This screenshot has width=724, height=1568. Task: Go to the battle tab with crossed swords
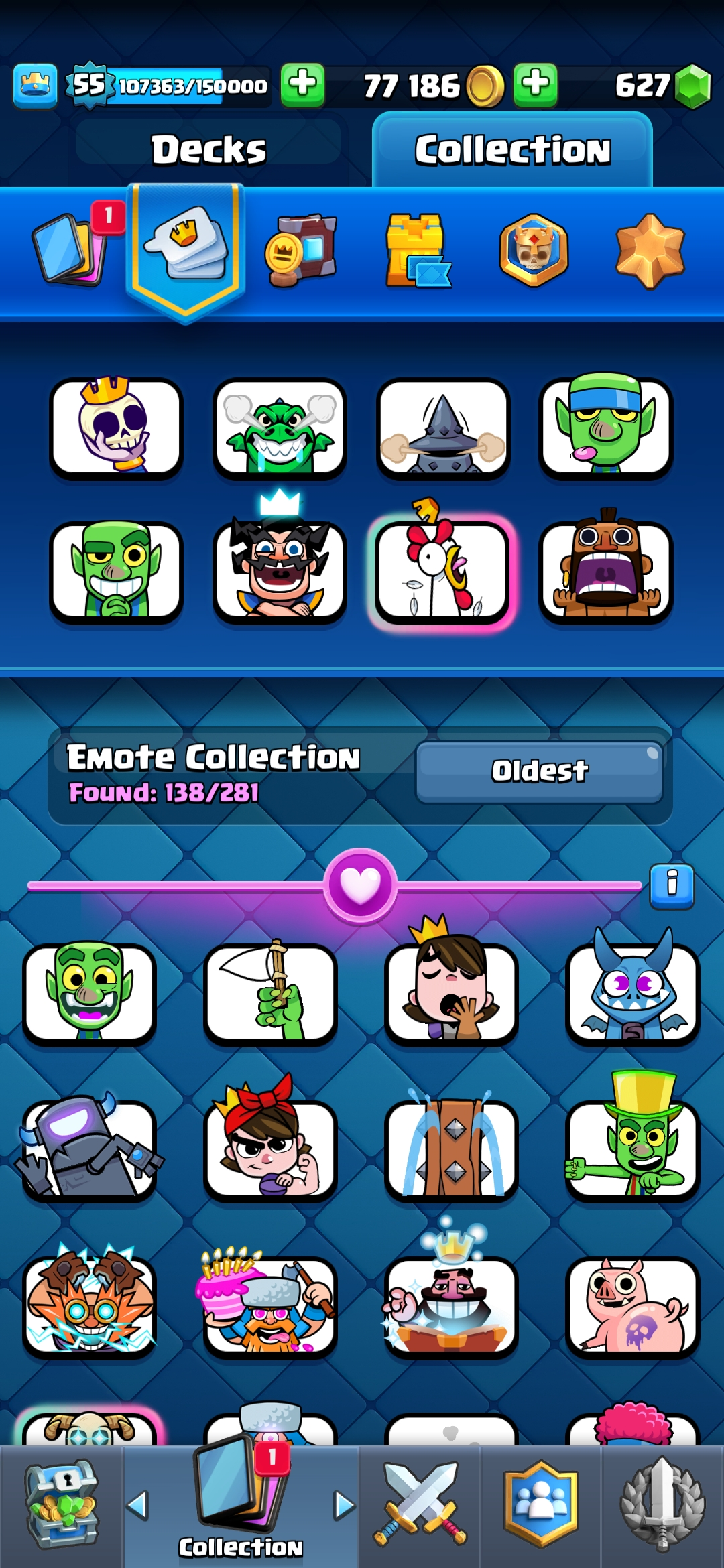coord(420,1505)
